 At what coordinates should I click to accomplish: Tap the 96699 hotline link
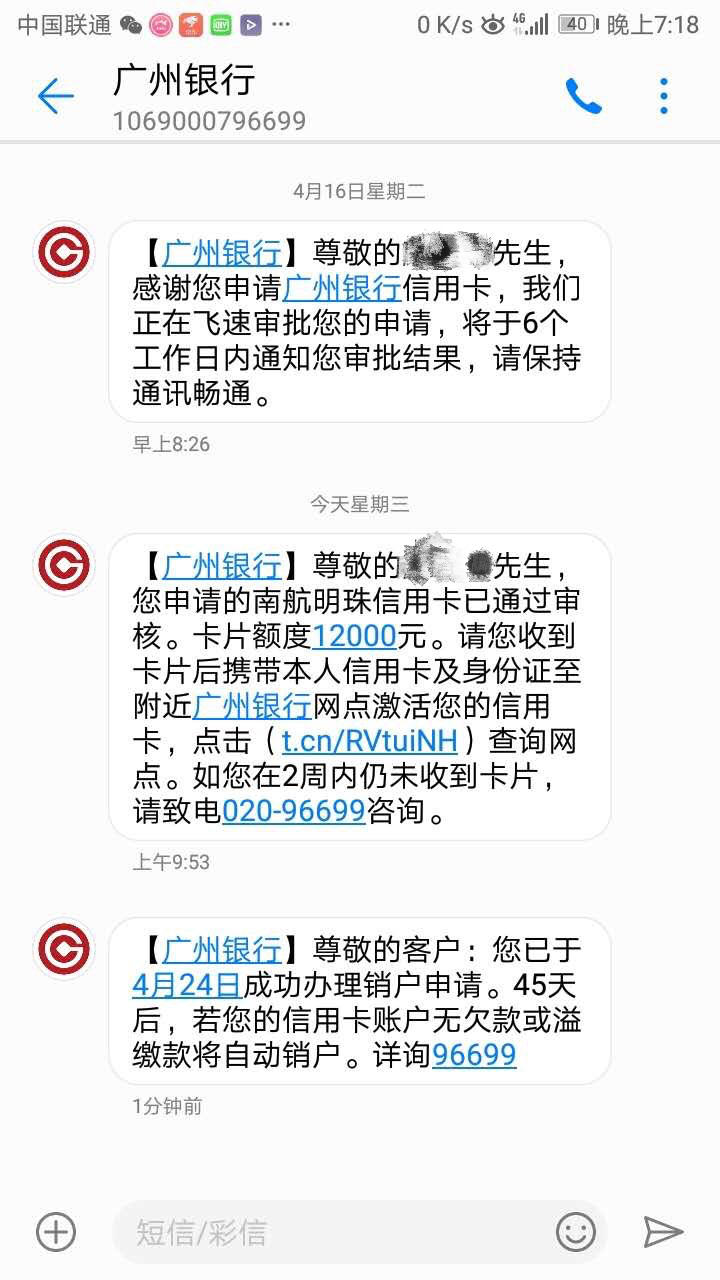point(474,1055)
